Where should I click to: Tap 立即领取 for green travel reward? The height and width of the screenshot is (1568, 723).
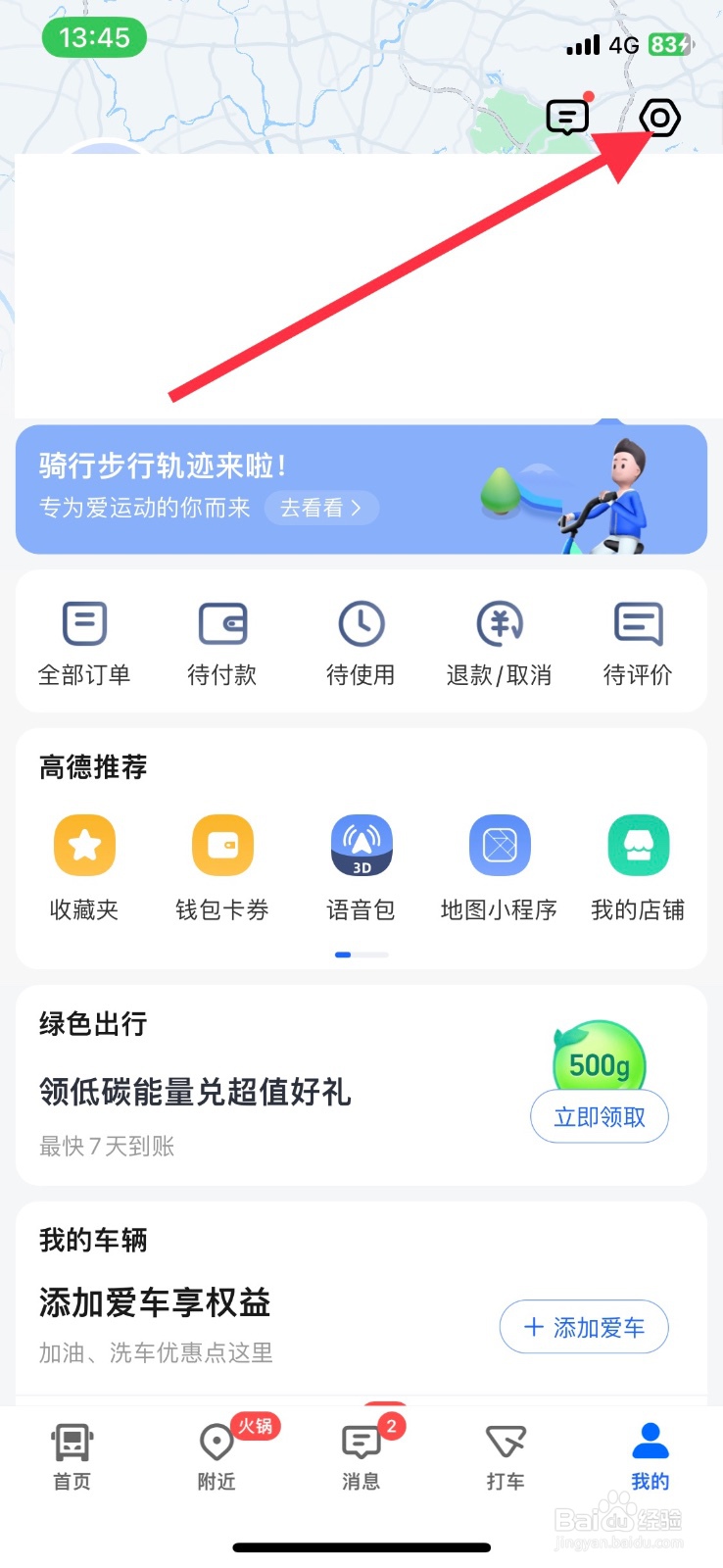(600, 1116)
